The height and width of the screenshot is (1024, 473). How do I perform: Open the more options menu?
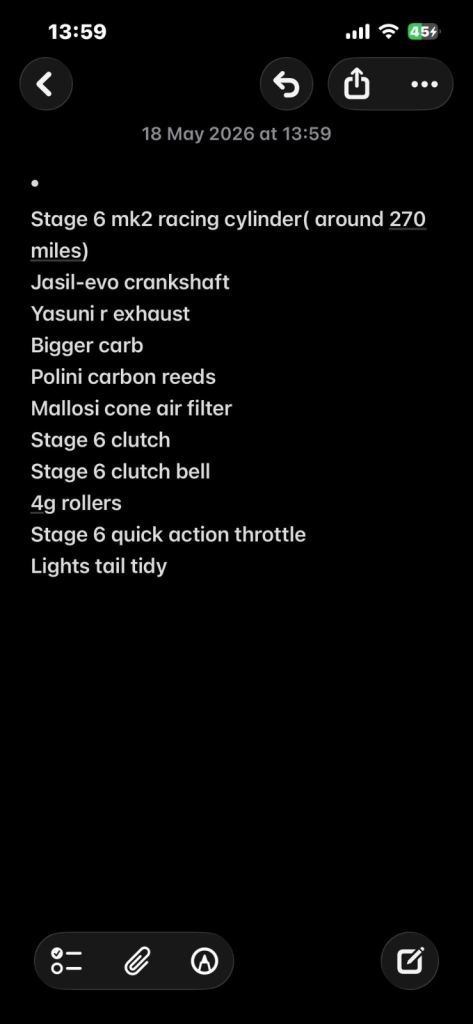(x=424, y=84)
